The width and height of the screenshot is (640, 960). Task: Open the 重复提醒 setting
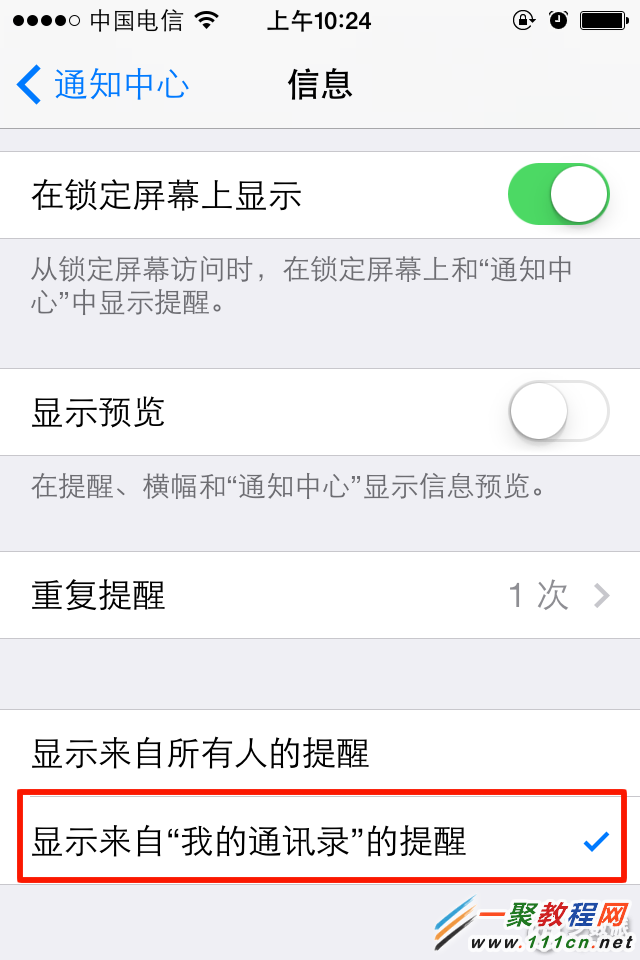click(320, 596)
